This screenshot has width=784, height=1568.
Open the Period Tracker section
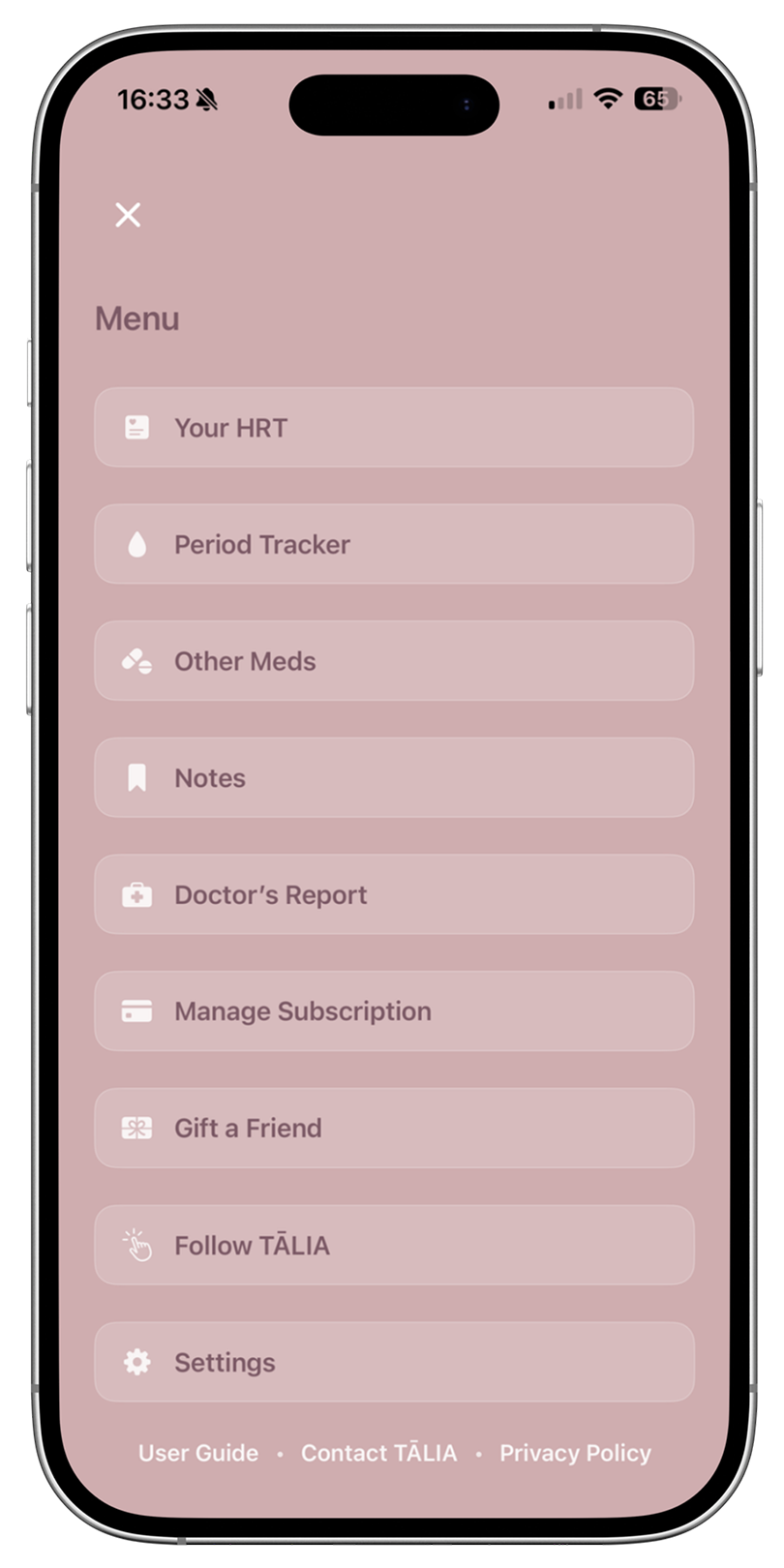coord(393,544)
